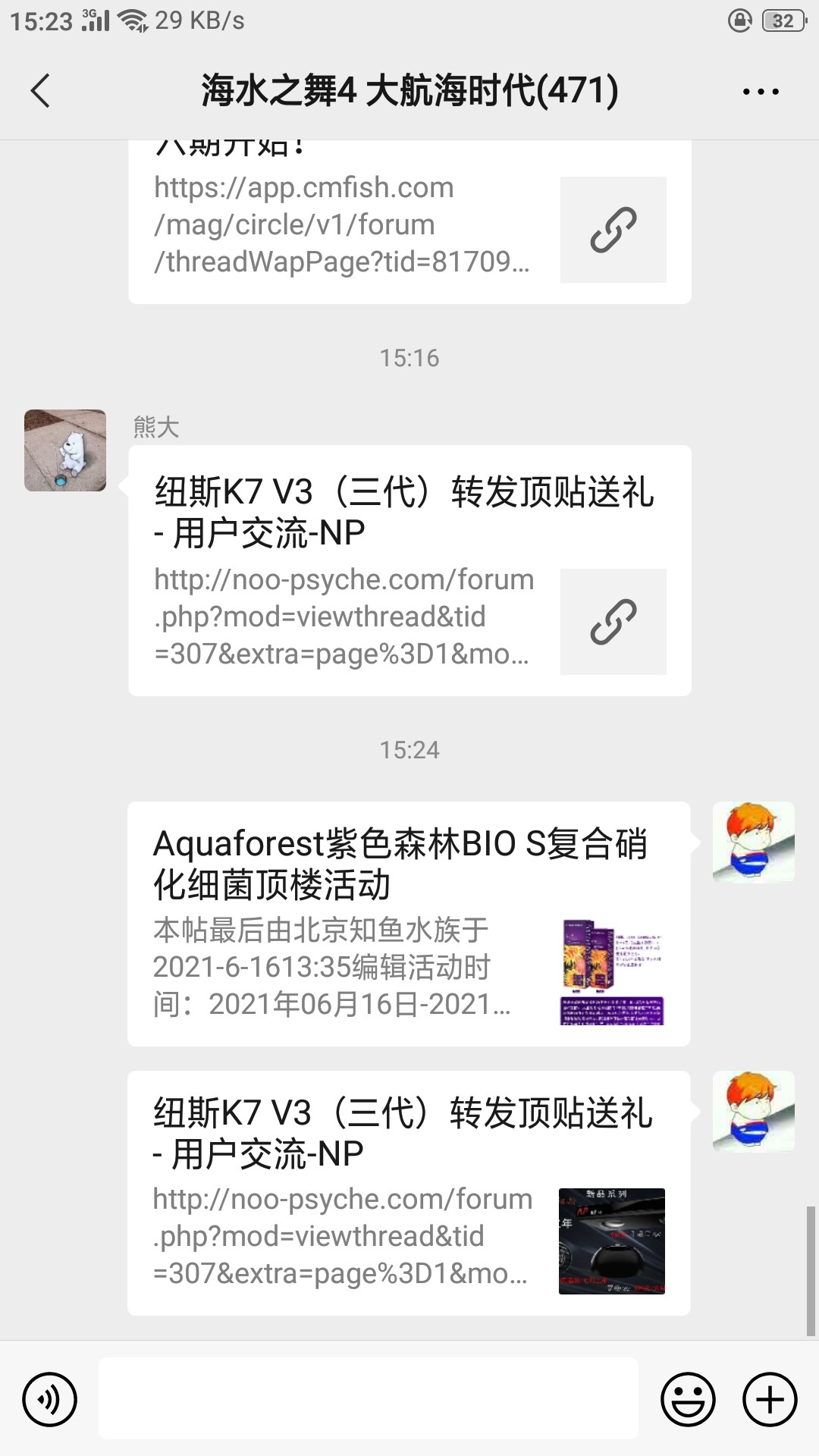Screen dimensions: 819x1456
Task: Open the emoji picker
Action: coord(688,1400)
